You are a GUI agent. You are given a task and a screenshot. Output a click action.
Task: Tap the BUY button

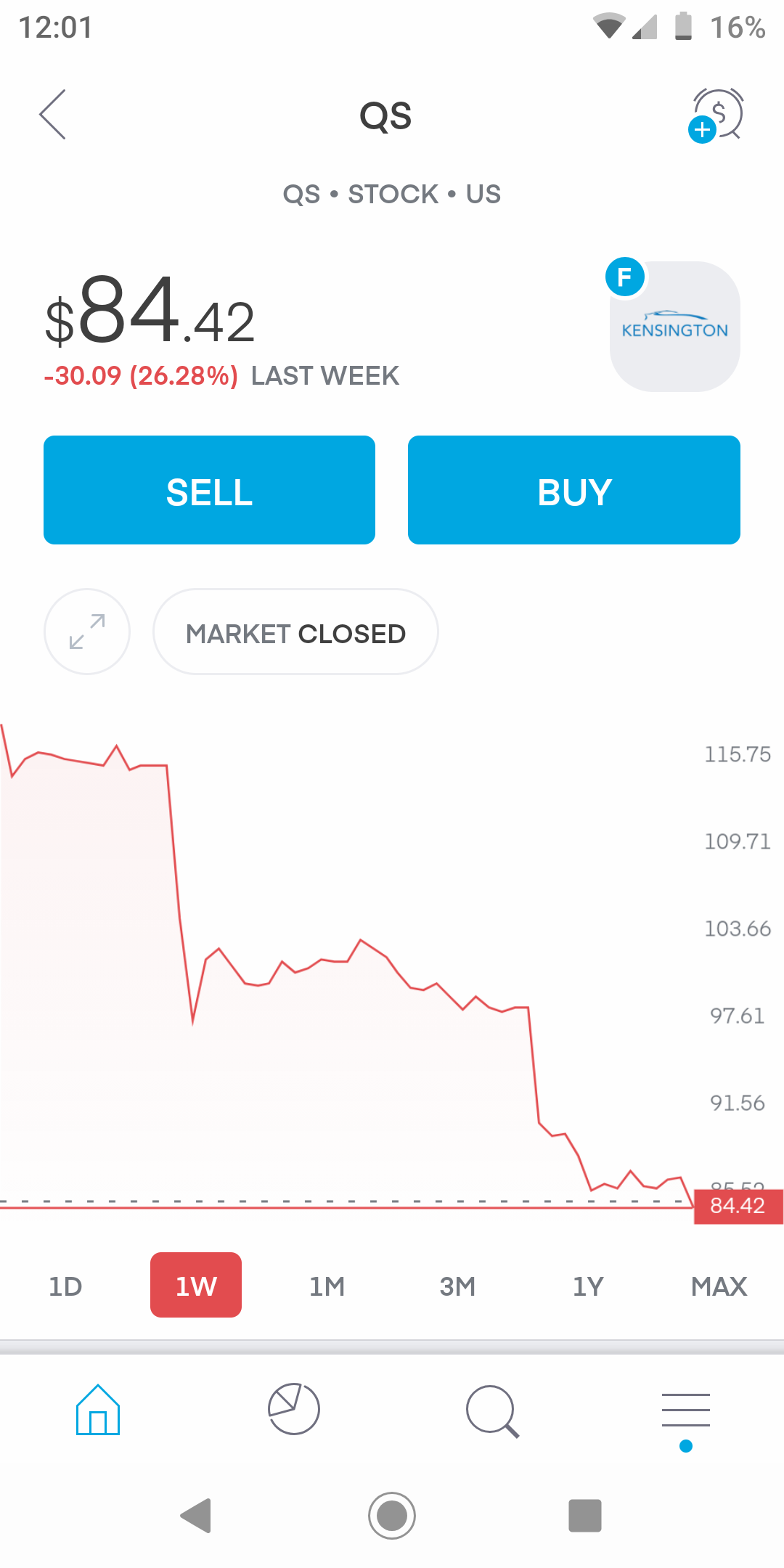[573, 490]
